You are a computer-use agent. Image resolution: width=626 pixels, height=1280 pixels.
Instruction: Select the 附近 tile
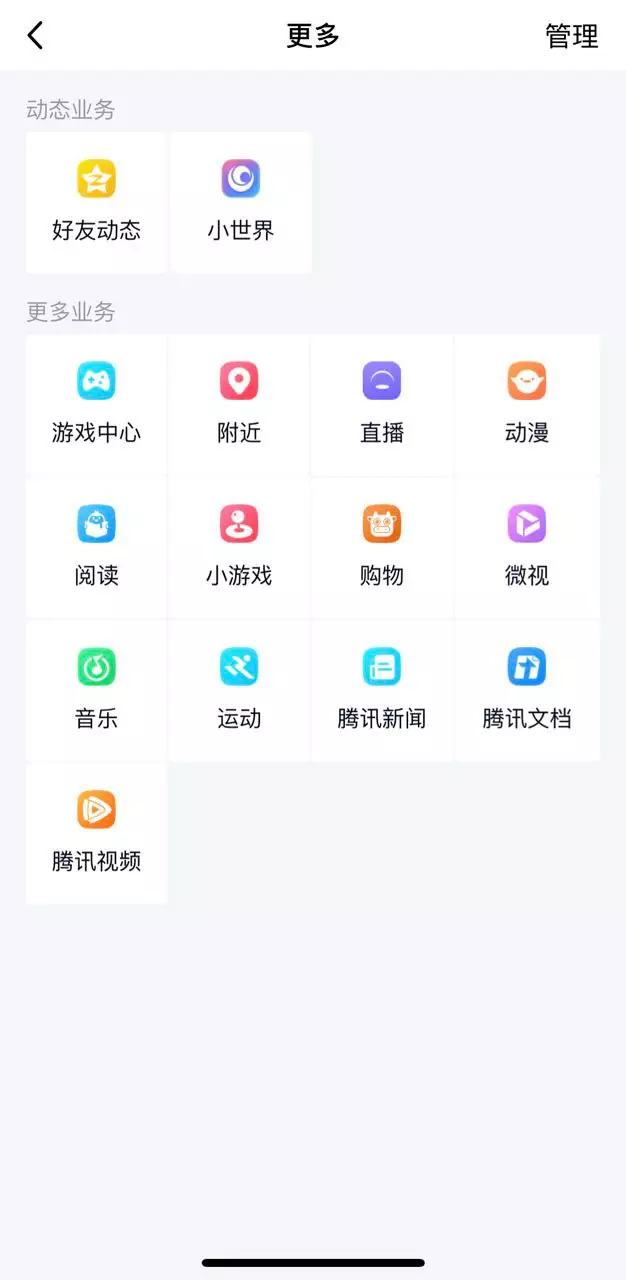tap(239, 404)
